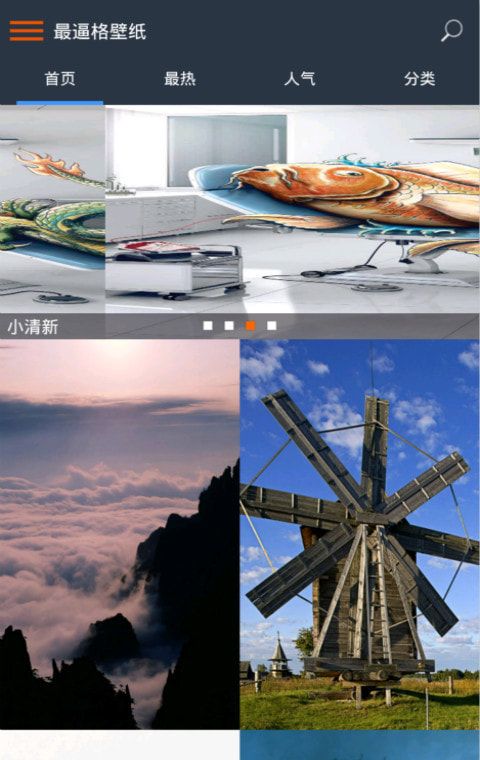Viewport: 480px width, 760px height.
Task: Switch to the 最热 tab
Action: click(180, 79)
